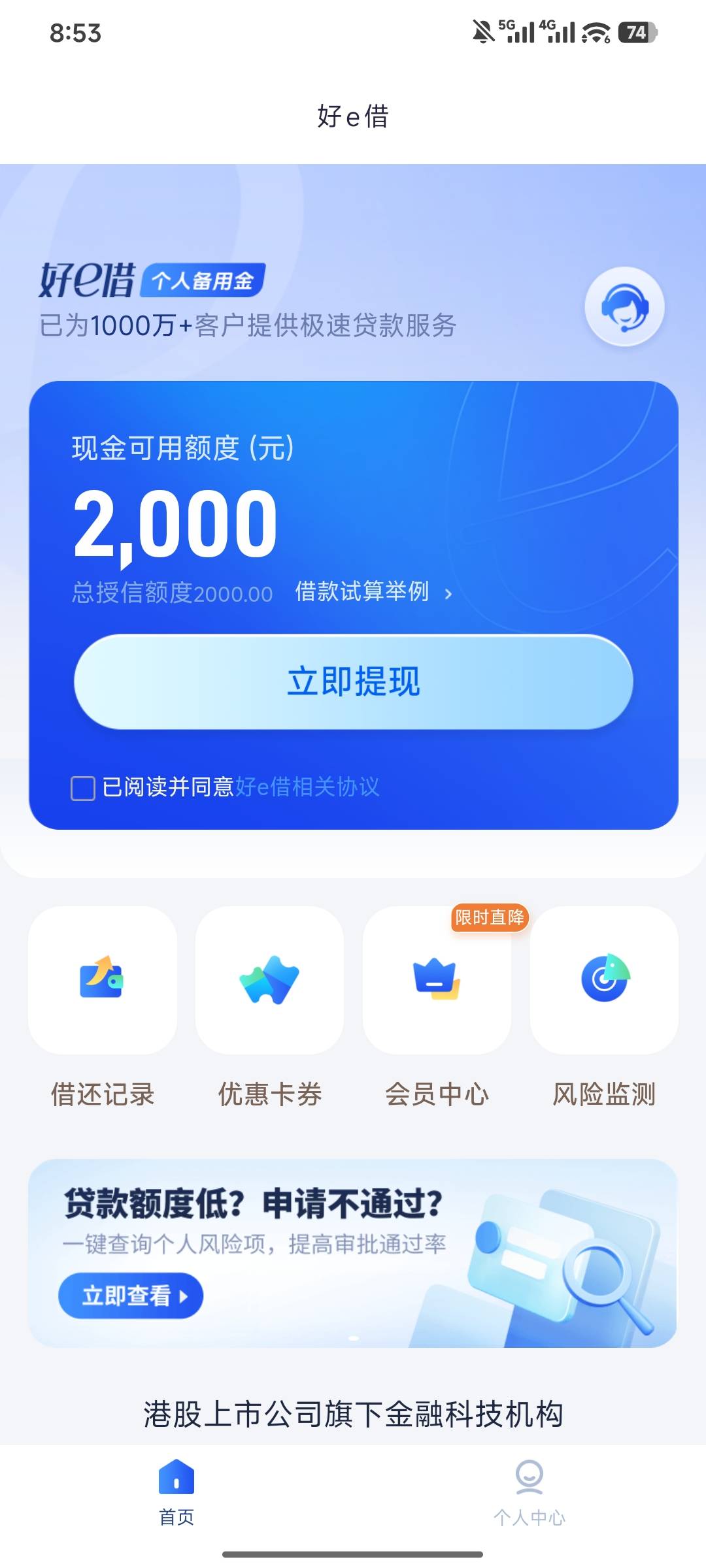Screen dimensions: 706x1568
Task: Open 优惠卡券
Action: tap(270, 1007)
